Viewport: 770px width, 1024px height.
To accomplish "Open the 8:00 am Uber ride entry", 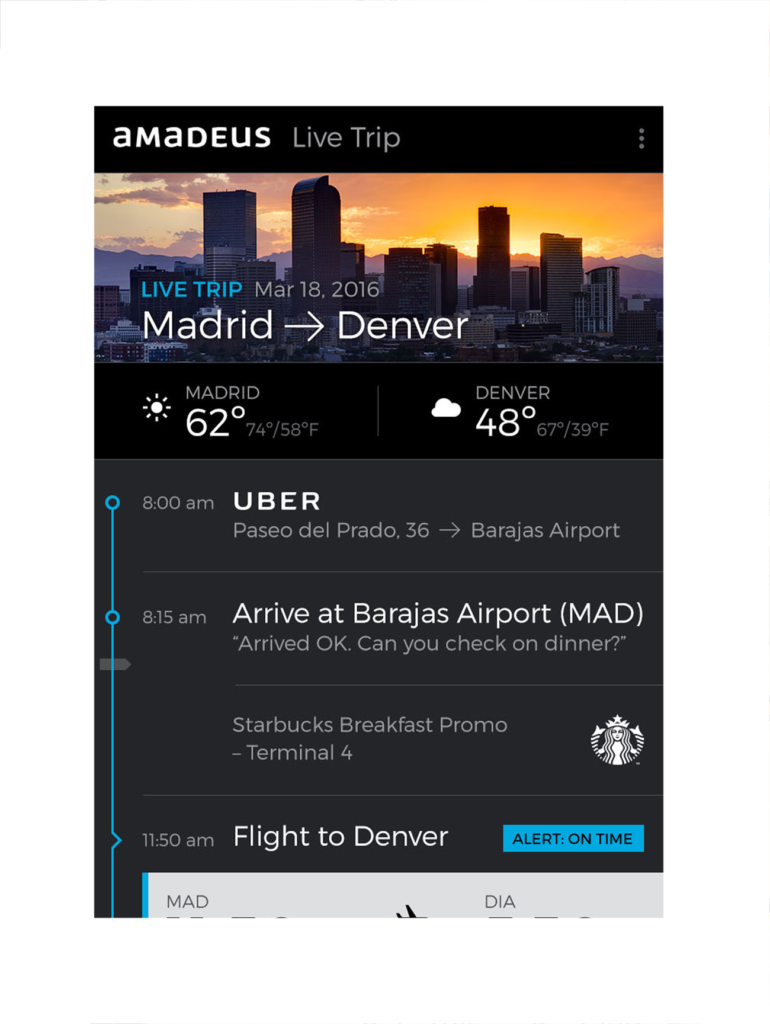I will [x=425, y=515].
